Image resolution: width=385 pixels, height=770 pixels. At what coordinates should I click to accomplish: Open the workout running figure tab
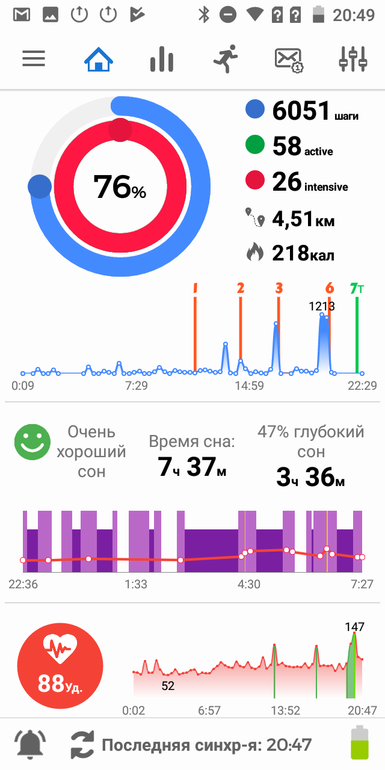click(225, 59)
